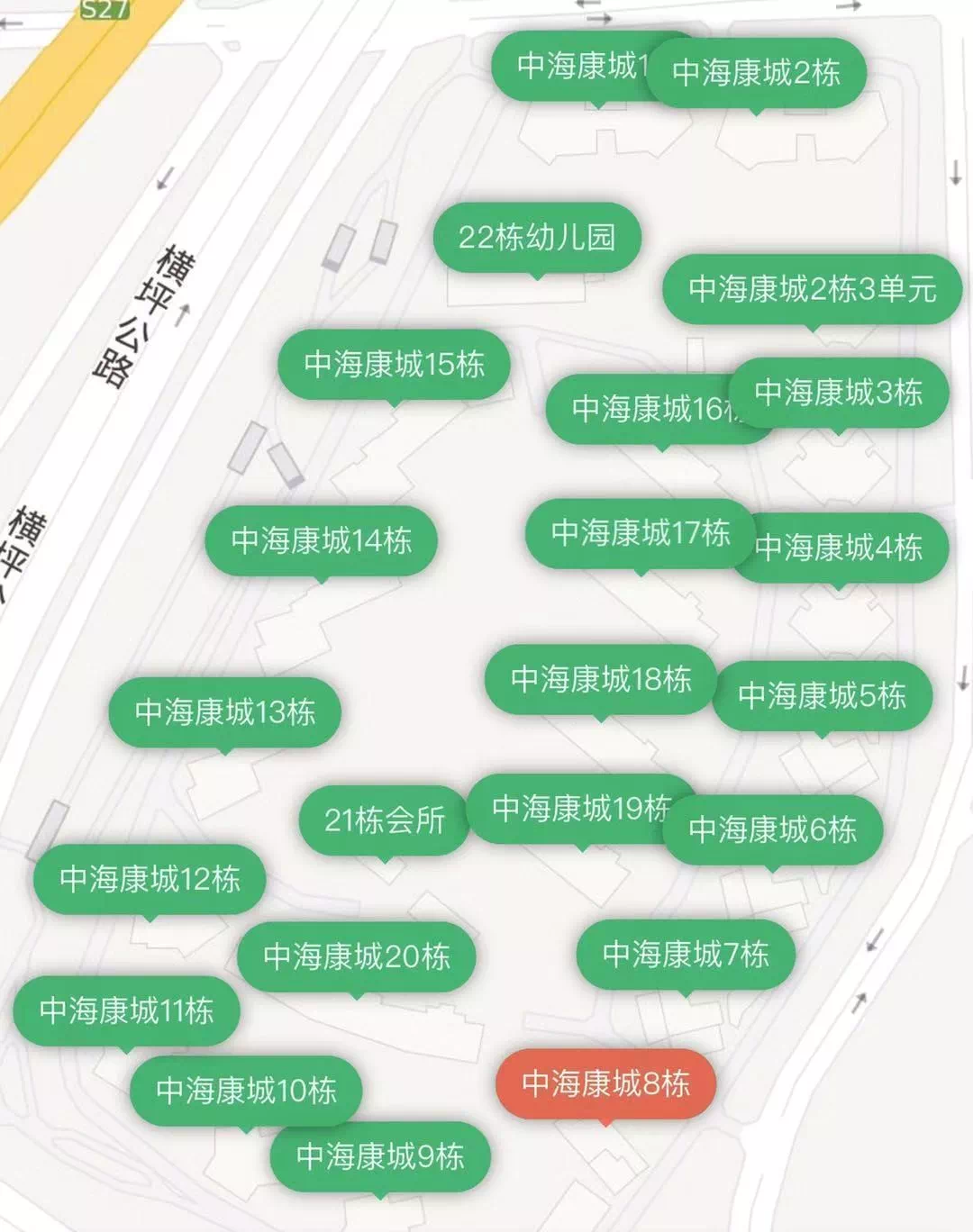Tap the 中海康城14栋 marker
The image size is (973, 1232).
pyautogui.click(x=322, y=540)
